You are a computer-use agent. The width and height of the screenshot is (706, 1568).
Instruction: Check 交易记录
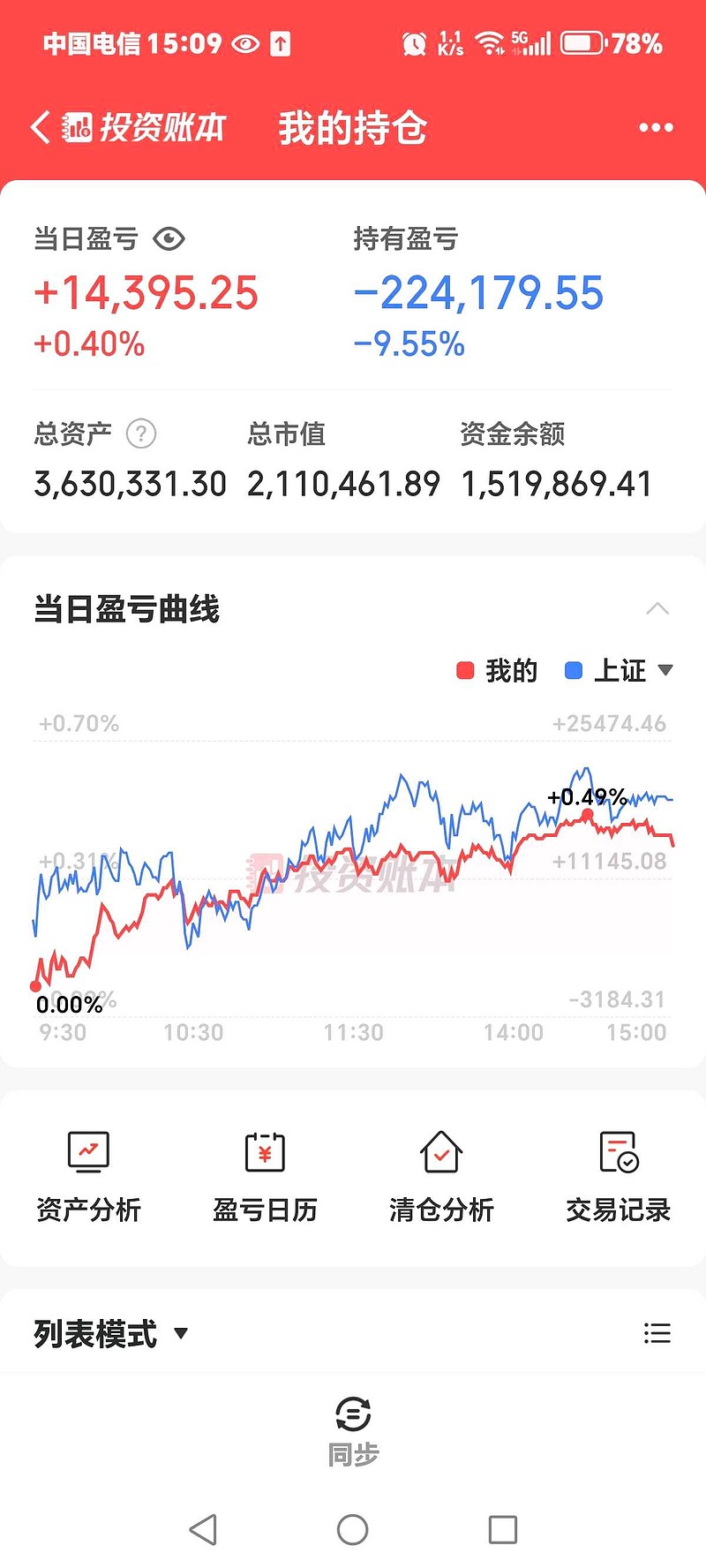(618, 1176)
